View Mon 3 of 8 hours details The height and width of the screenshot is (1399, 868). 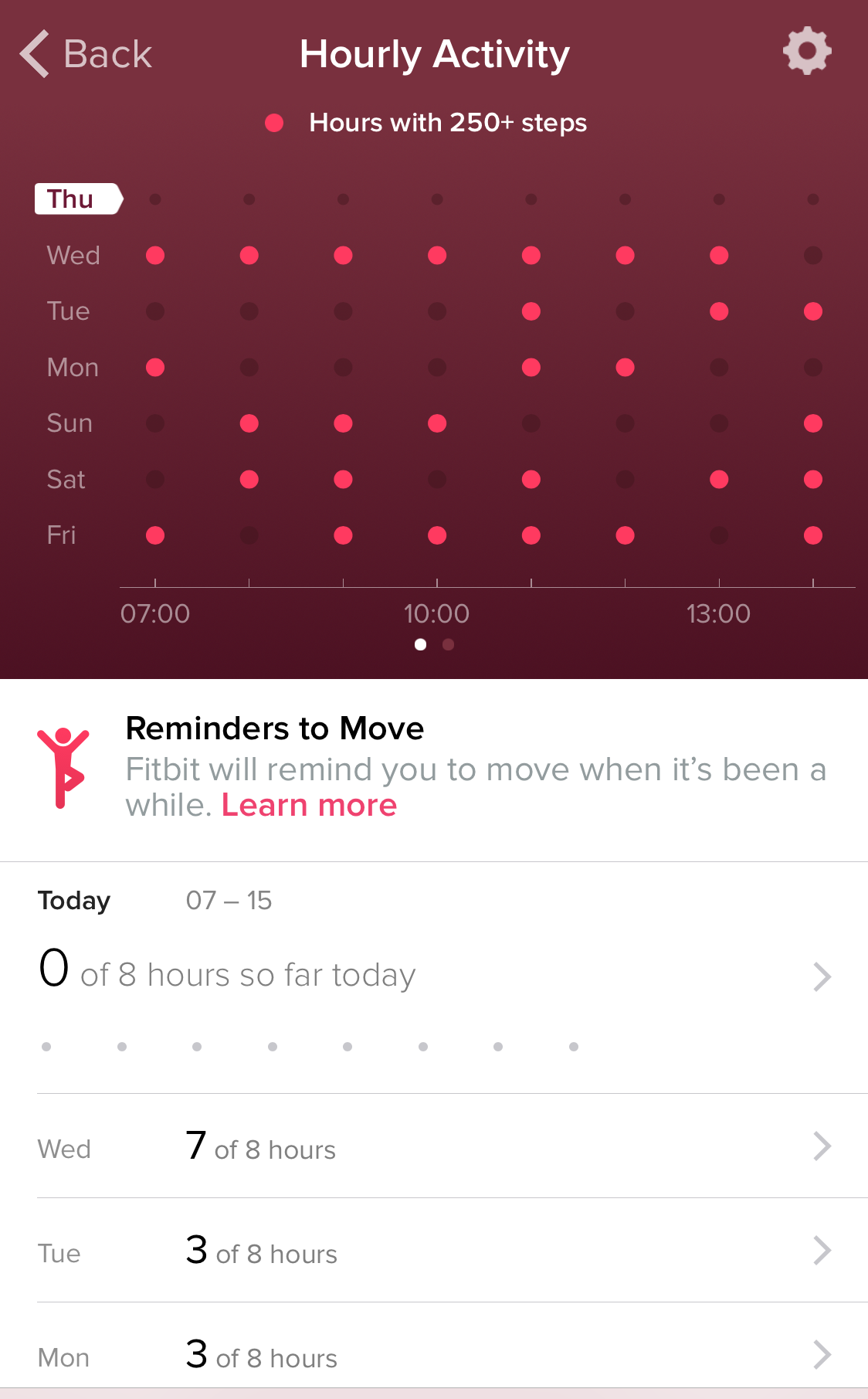tap(434, 1356)
